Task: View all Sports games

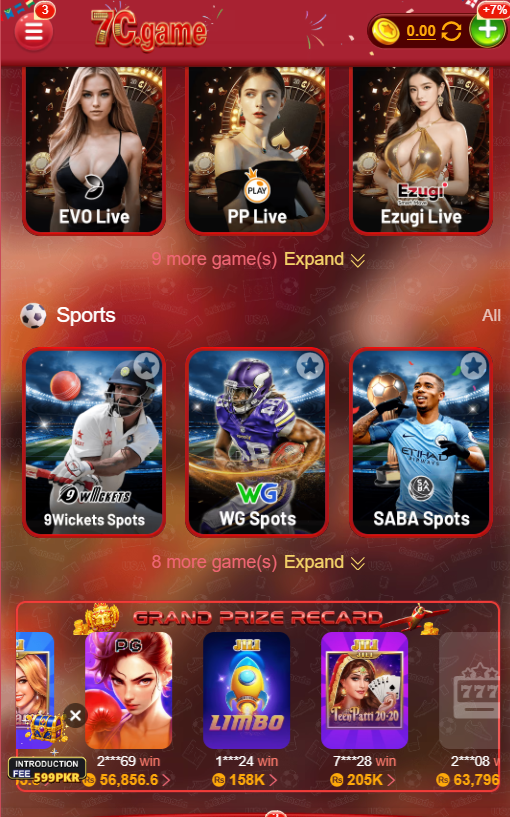Action: 491,315
